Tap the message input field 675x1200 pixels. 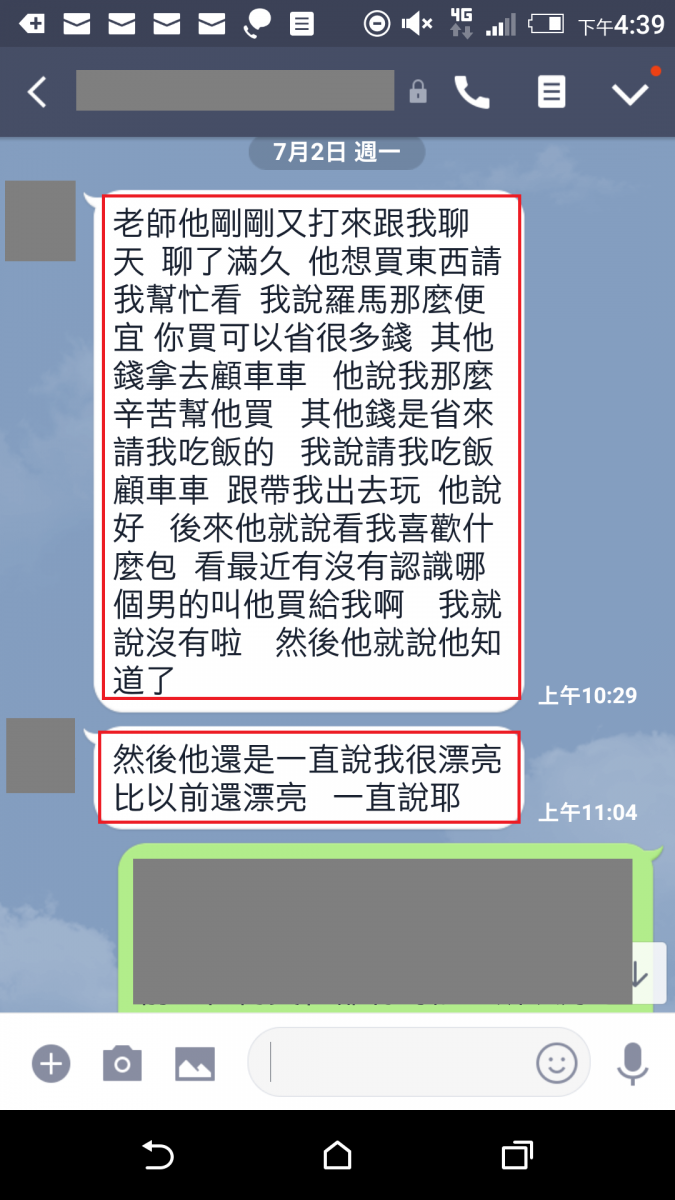tap(400, 1062)
